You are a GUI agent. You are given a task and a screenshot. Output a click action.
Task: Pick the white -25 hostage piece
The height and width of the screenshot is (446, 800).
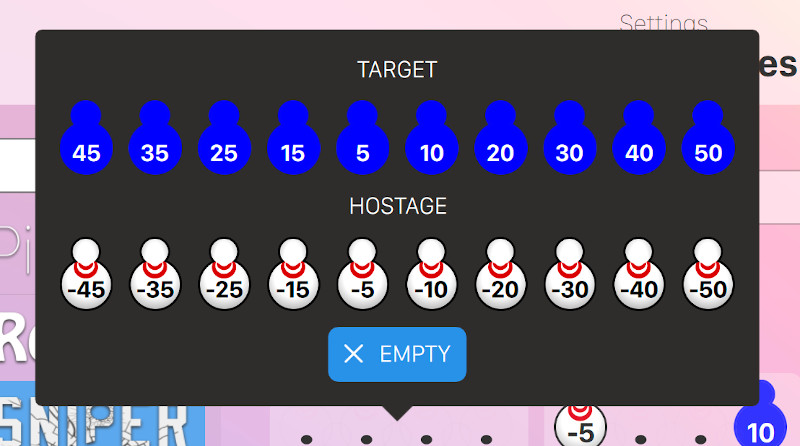click(x=224, y=279)
